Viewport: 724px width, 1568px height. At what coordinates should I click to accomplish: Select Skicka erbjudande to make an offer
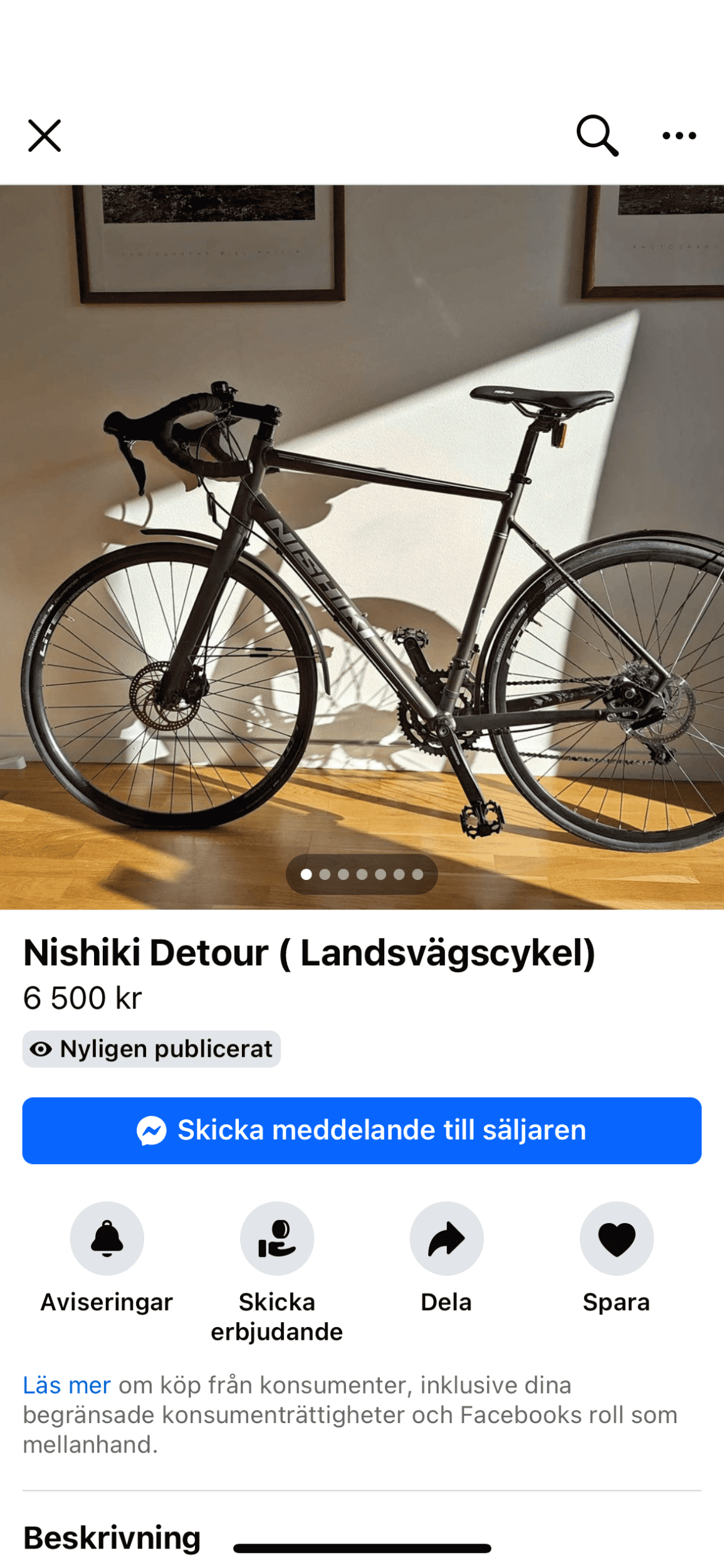tap(276, 1239)
